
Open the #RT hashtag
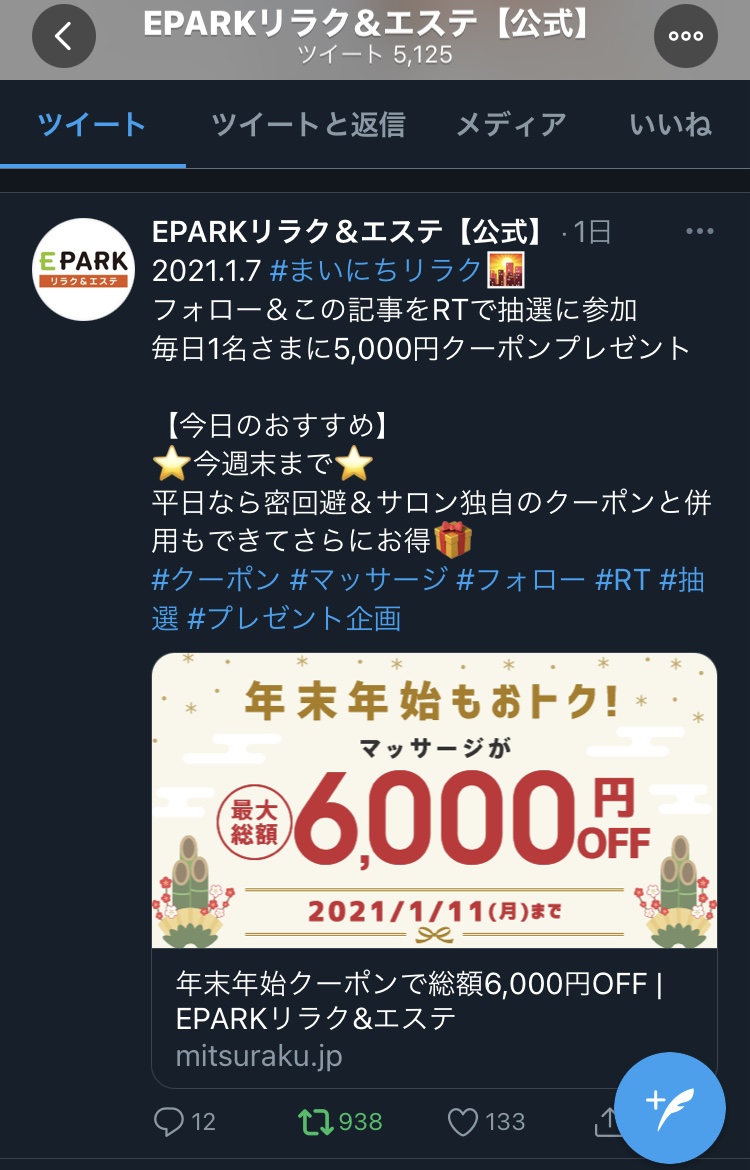coord(623,580)
